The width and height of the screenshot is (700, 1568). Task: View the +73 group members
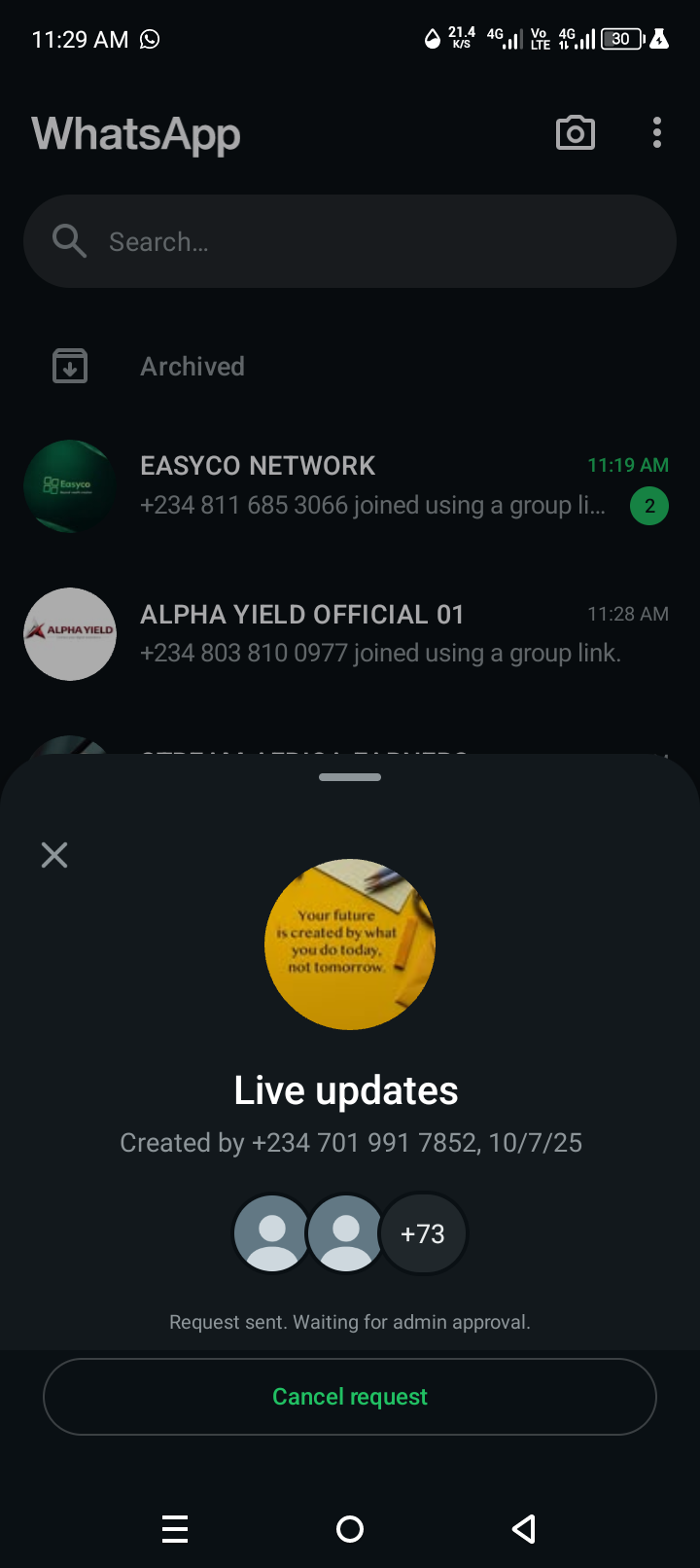coord(423,1233)
